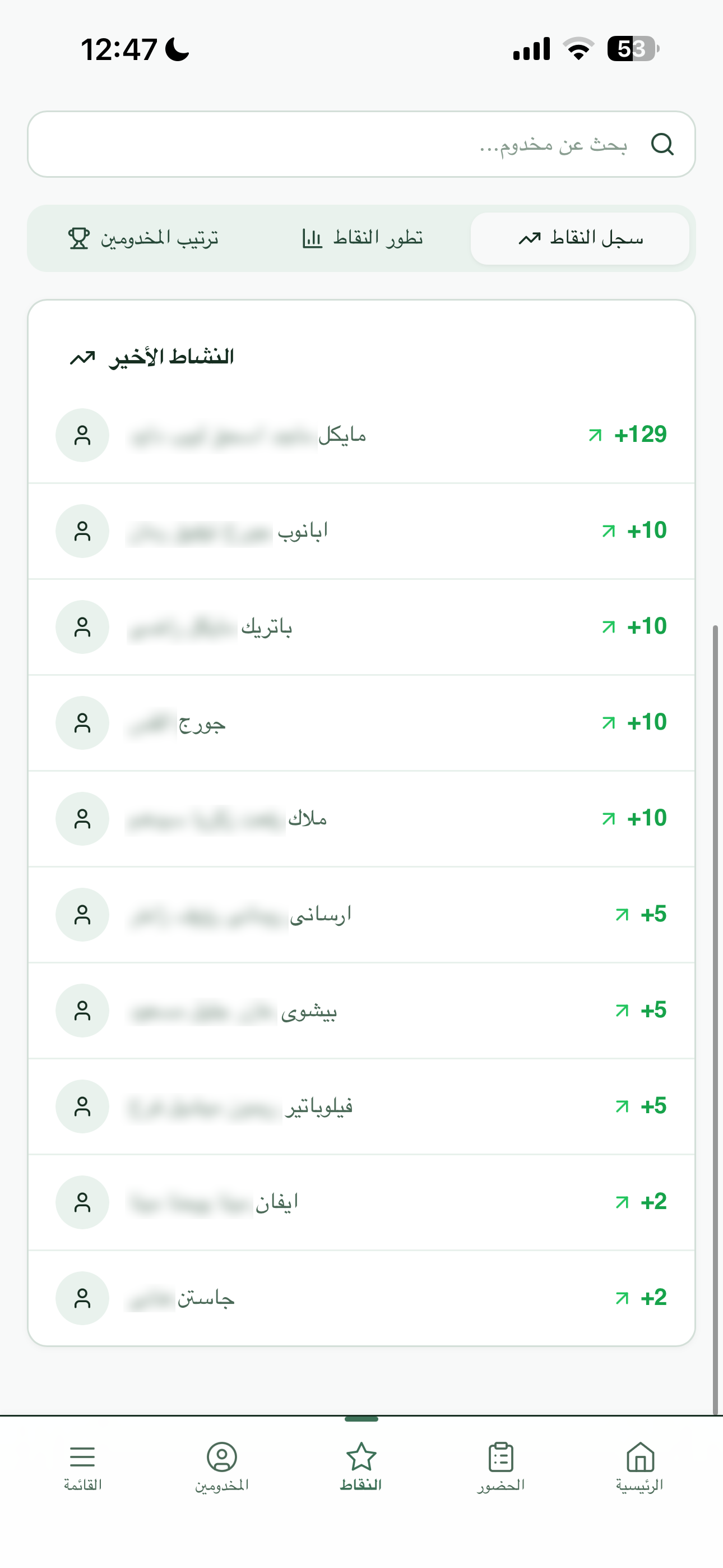This screenshot has width=723, height=1568.
Task: Select the سجل النقاط tab
Action: click(578, 238)
